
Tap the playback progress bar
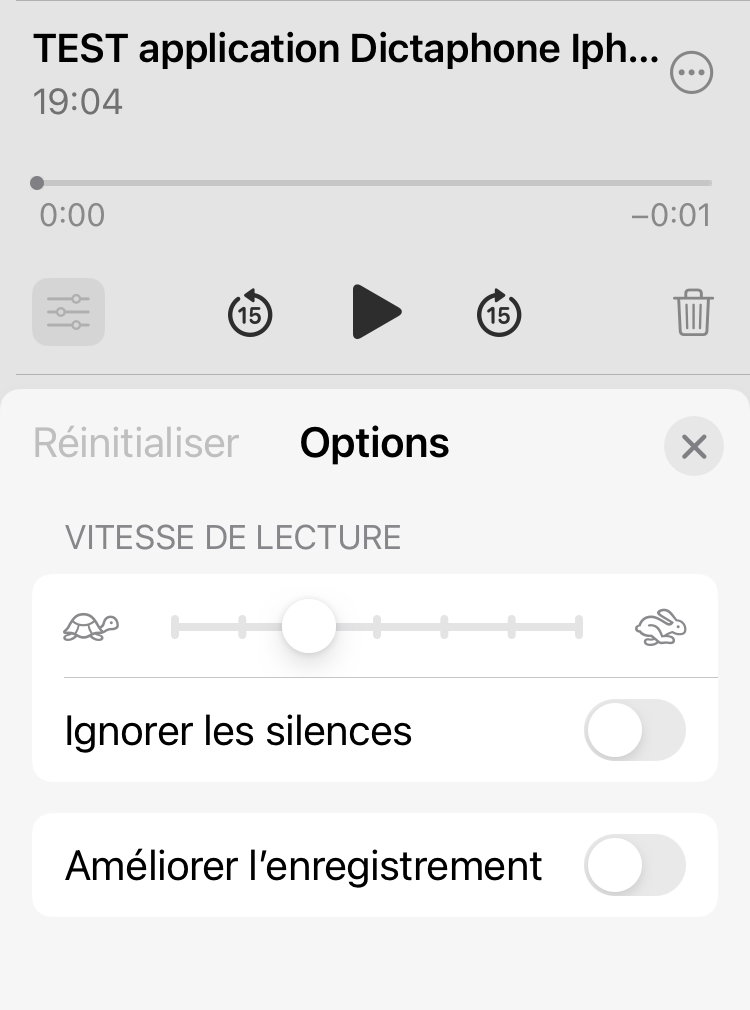pyautogui.click(x=375, y=183)
